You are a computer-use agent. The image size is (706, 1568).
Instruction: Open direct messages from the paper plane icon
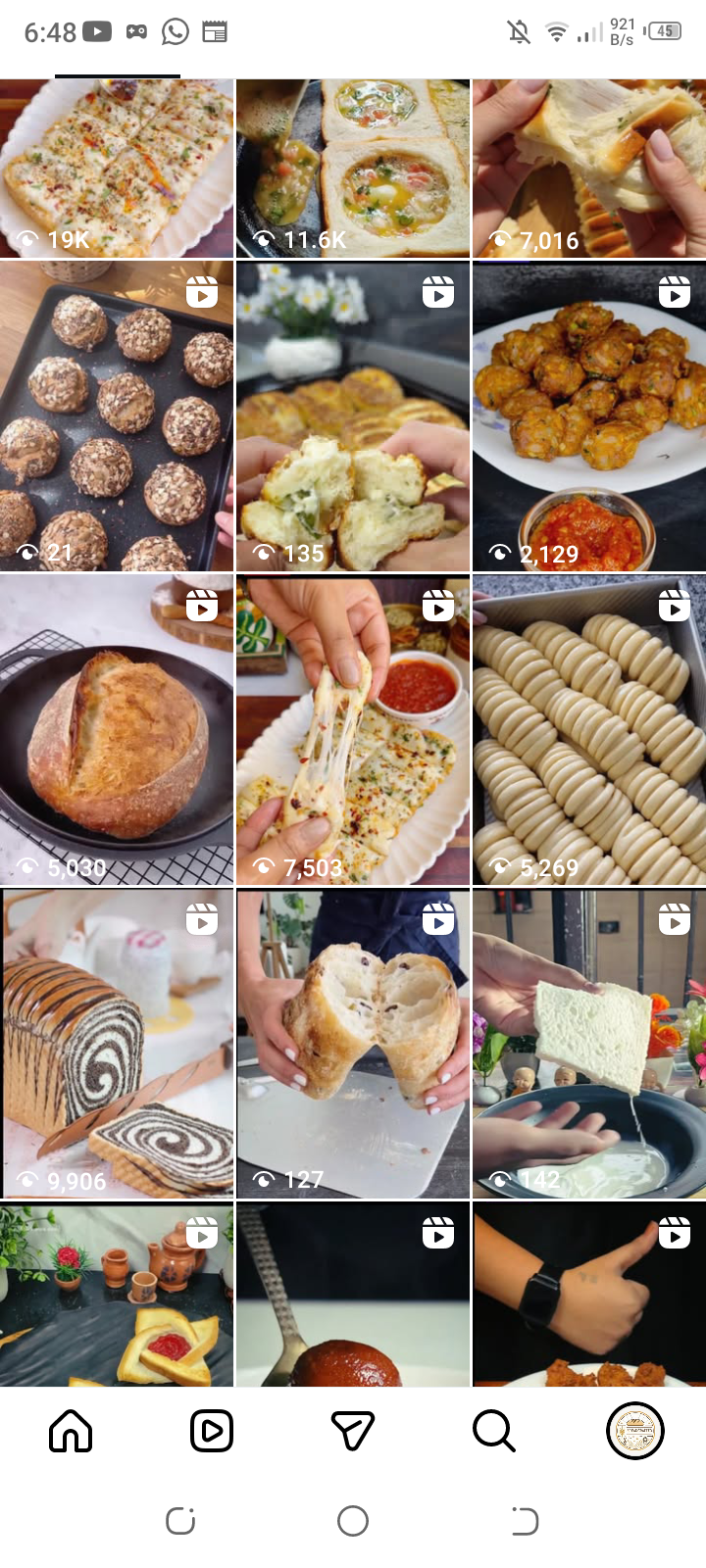point(353,1432)
